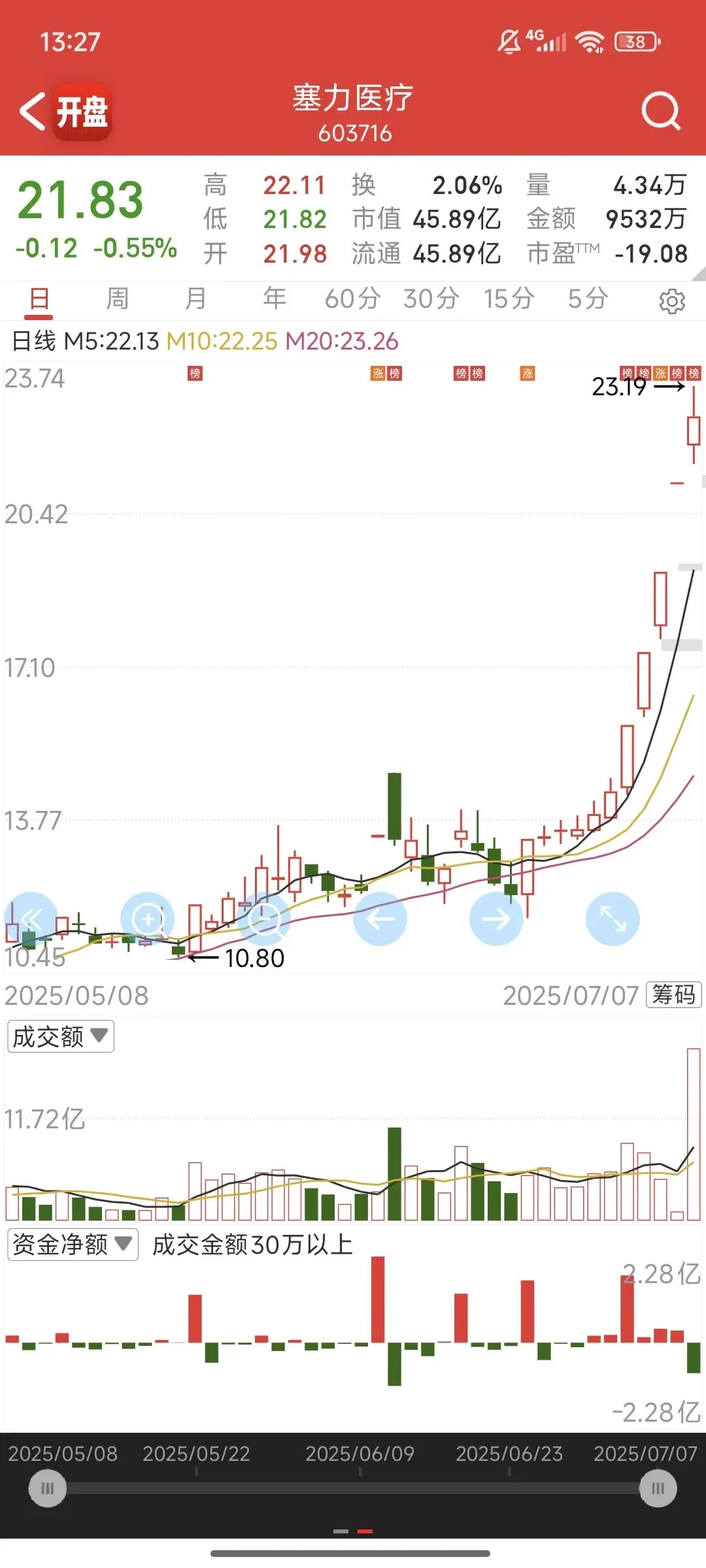This screenshot has width=706, height=1568.
Task: Tap the 开盘 badge beside the back arrow
Action: 82,112
